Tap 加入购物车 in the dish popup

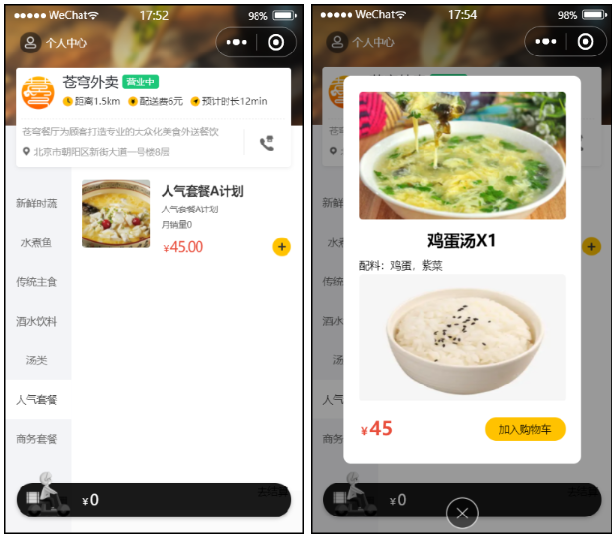pyautogui.click(x=525, y=429)
